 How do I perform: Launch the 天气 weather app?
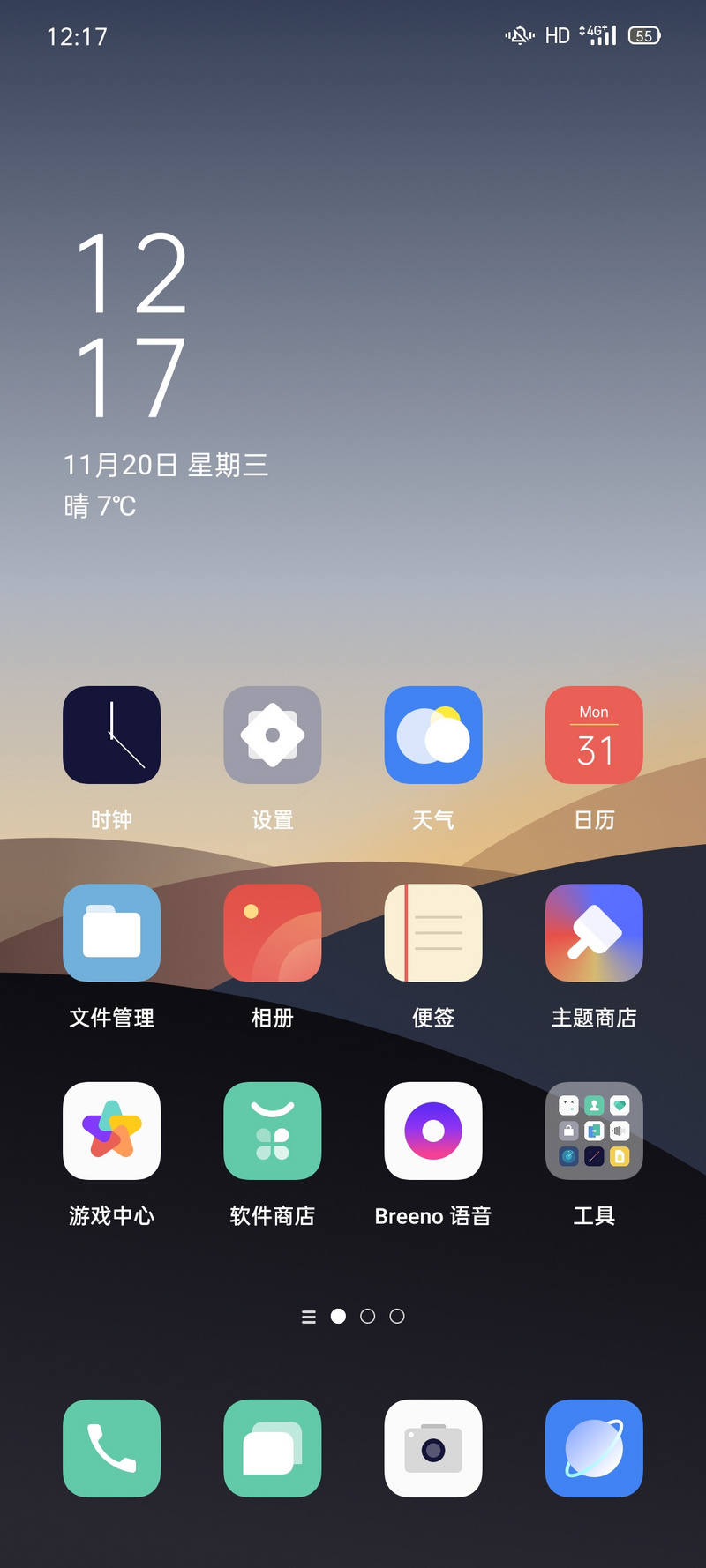tap(432, 735)
